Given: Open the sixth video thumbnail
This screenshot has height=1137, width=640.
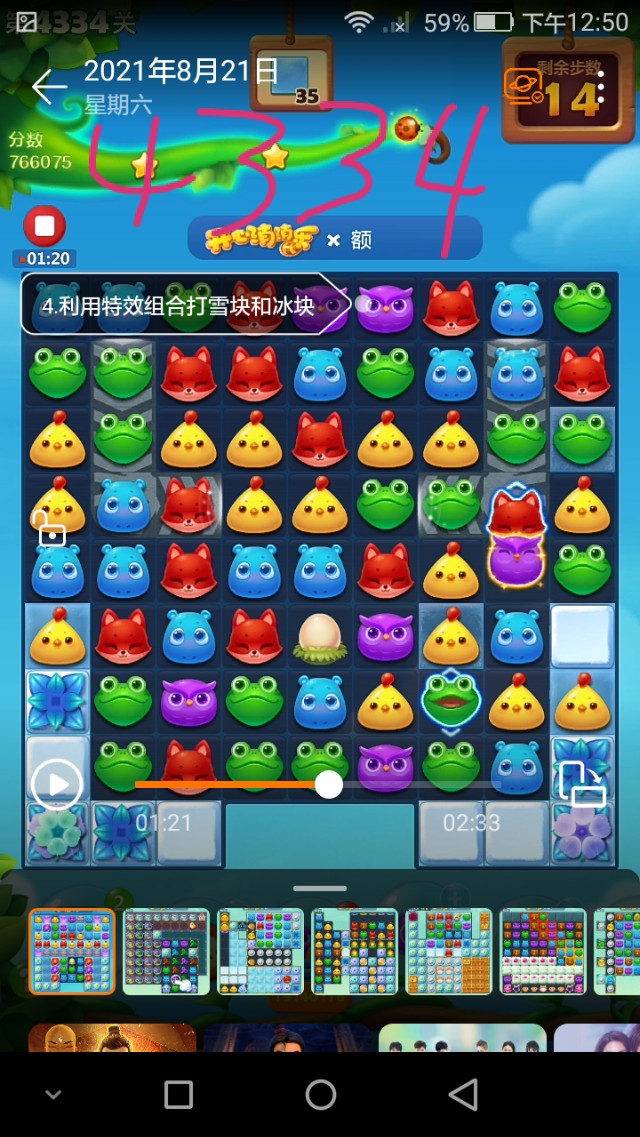Looking at the screenshot, I should (543, 951).
